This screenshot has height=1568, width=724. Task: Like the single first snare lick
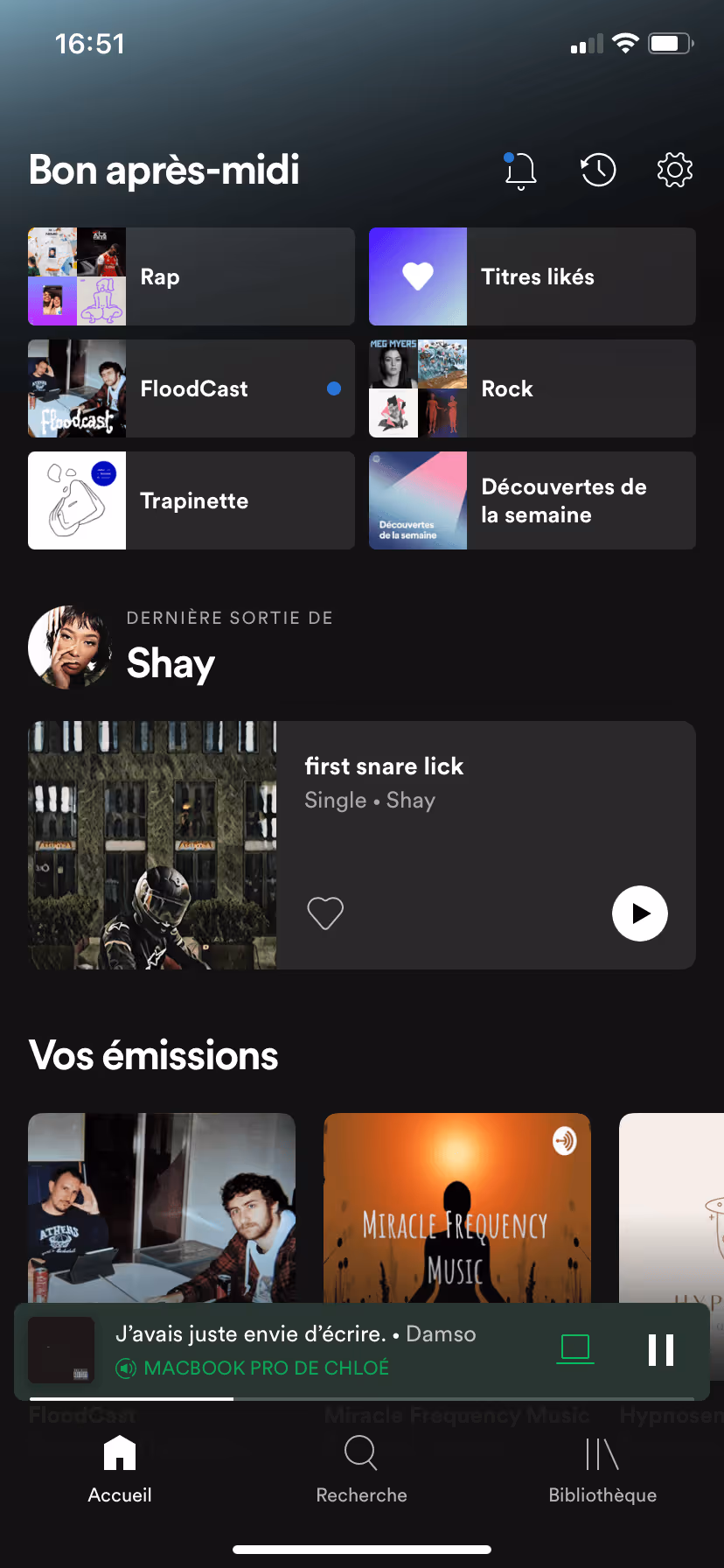coord(324,913)
